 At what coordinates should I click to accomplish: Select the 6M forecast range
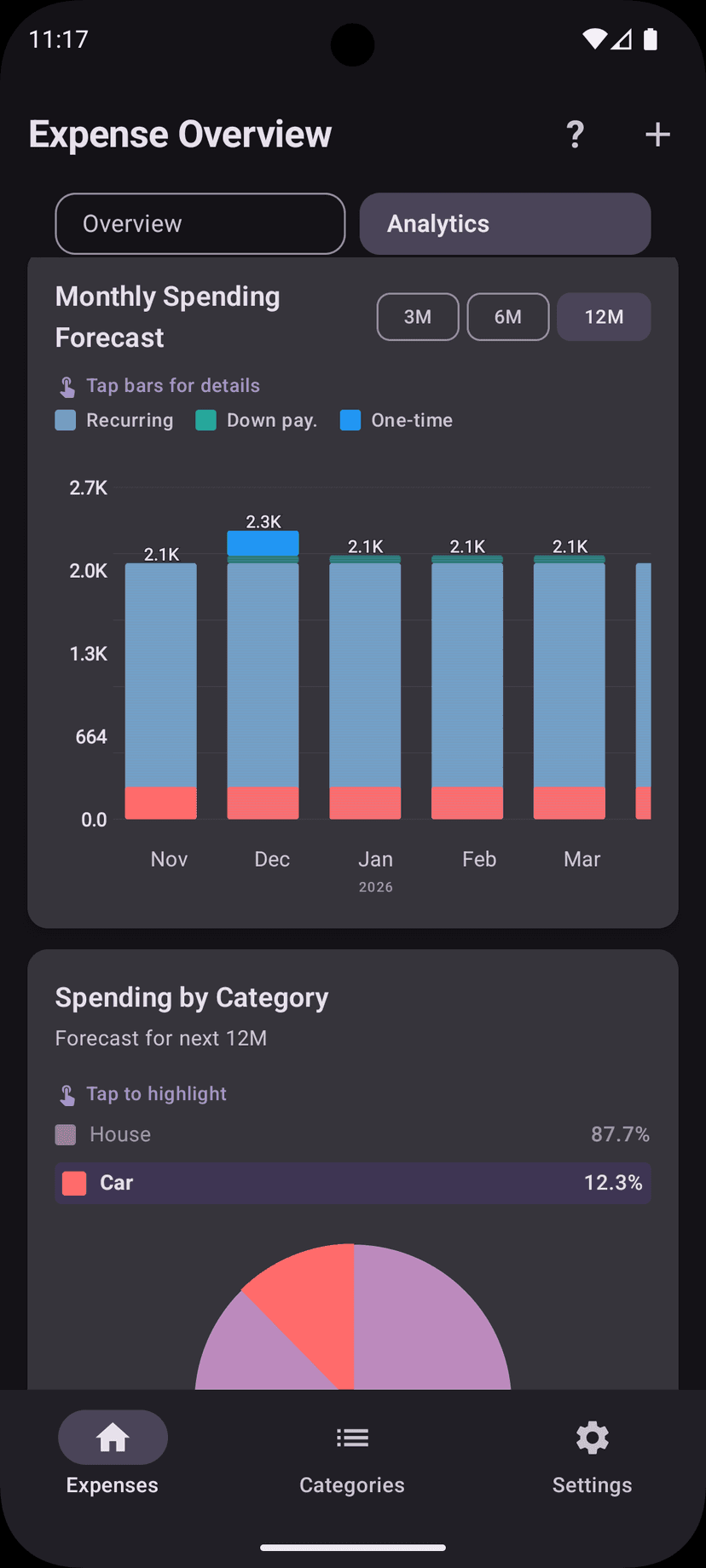[x=507, y=316]
